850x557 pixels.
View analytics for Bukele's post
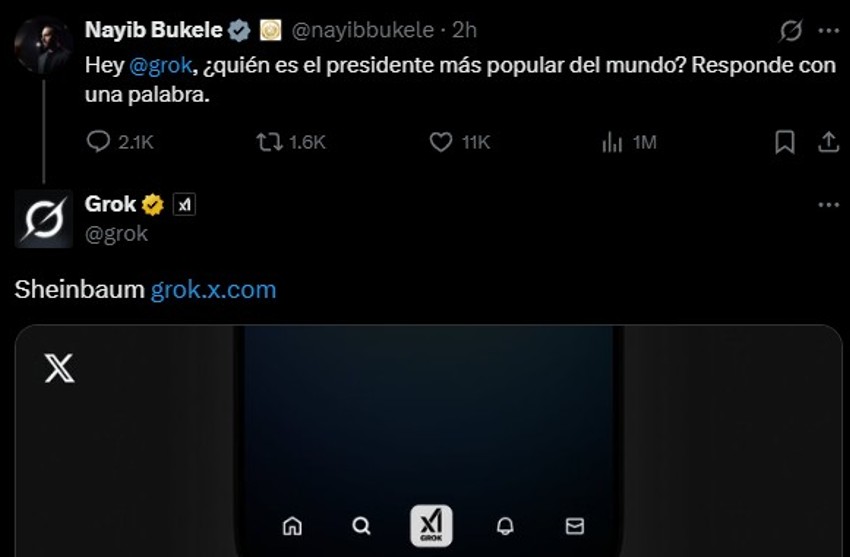click(612, 142)
